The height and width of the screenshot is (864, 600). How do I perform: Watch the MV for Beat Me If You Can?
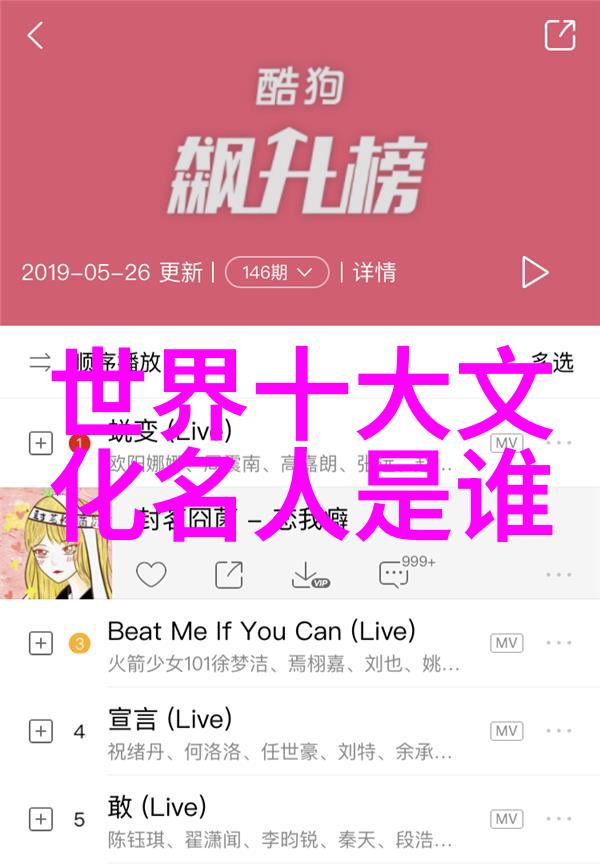pyautogui.click(x=506, y=643)
